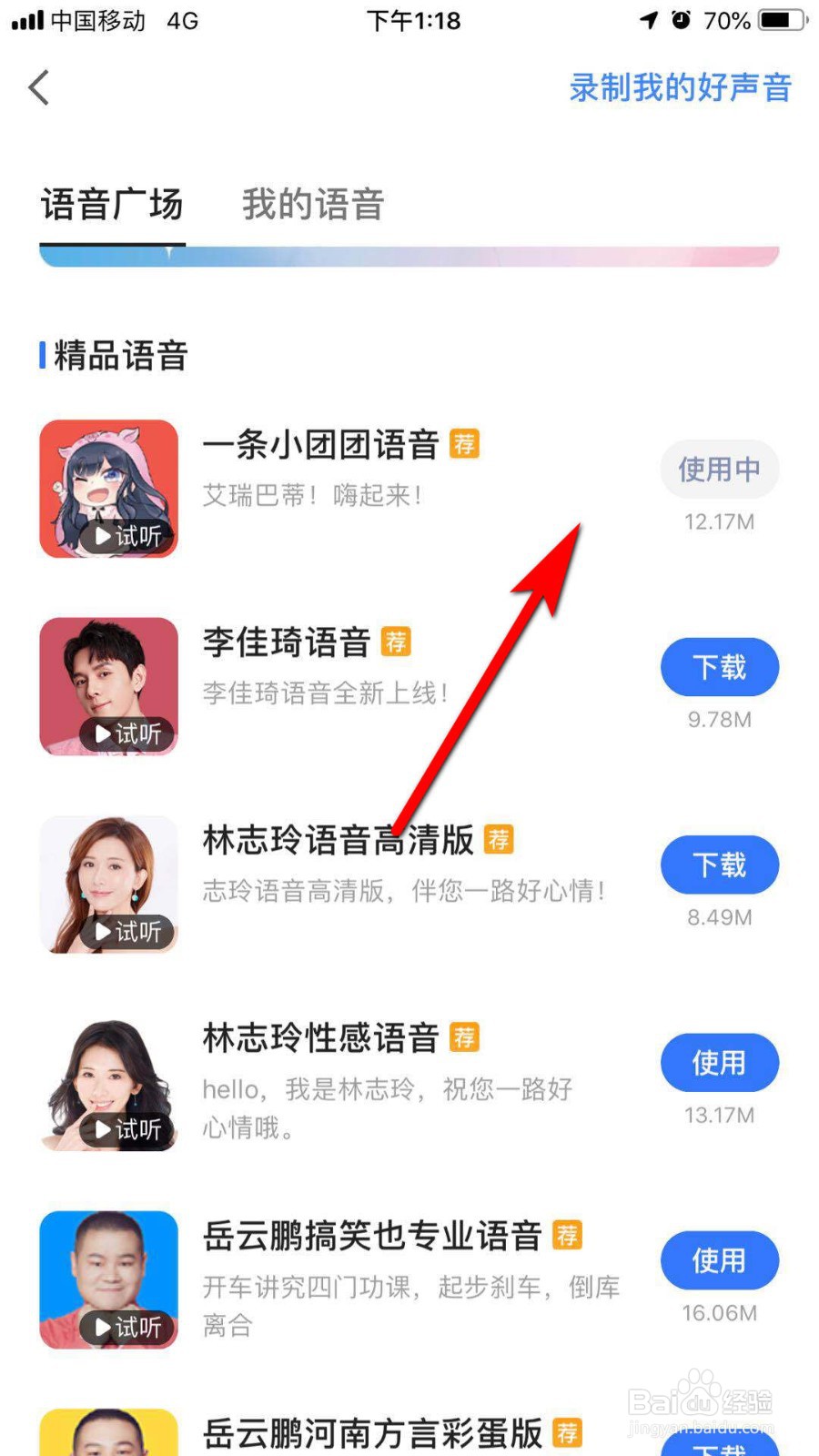The image size is (819, 1456).
Task: Tap 下载 for 林志玲语音高清版
Action: pos(719,865)
